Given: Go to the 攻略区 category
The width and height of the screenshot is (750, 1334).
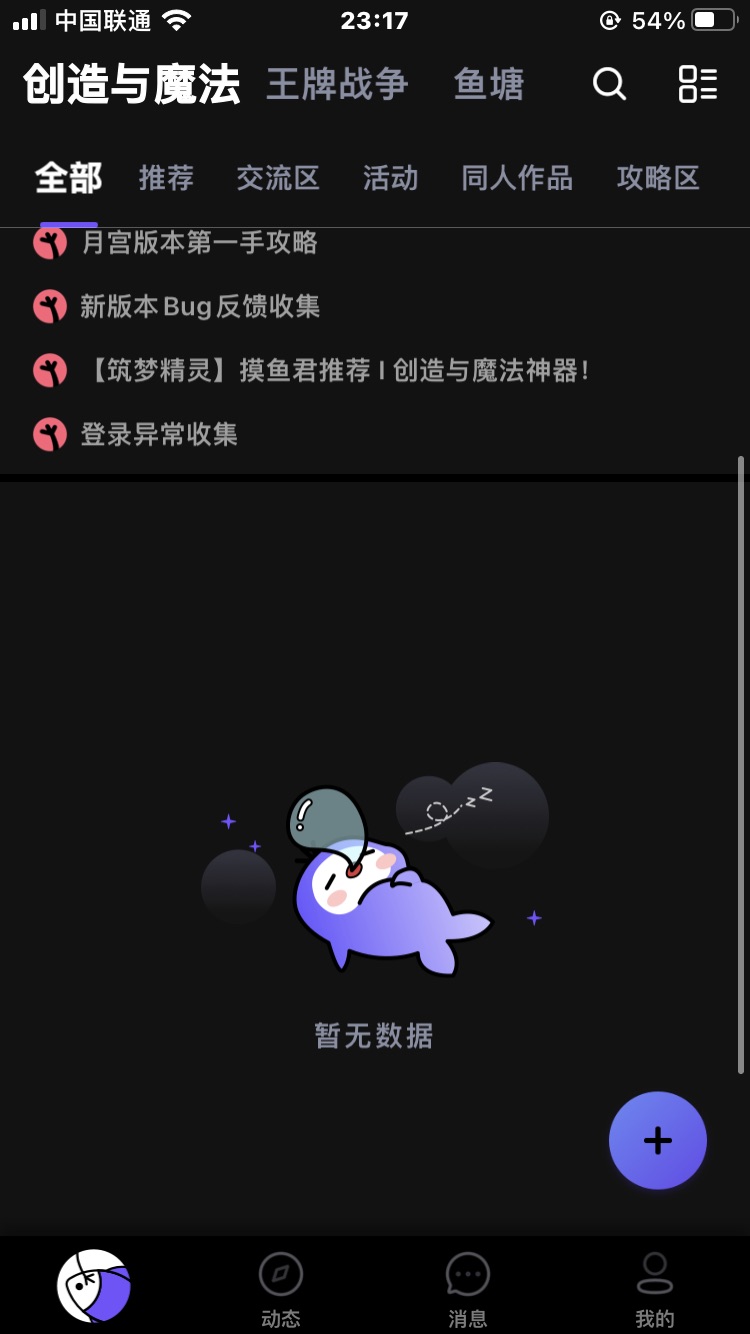Looking at the screenshot, I should pyautogui.click(x=658, y=178).
